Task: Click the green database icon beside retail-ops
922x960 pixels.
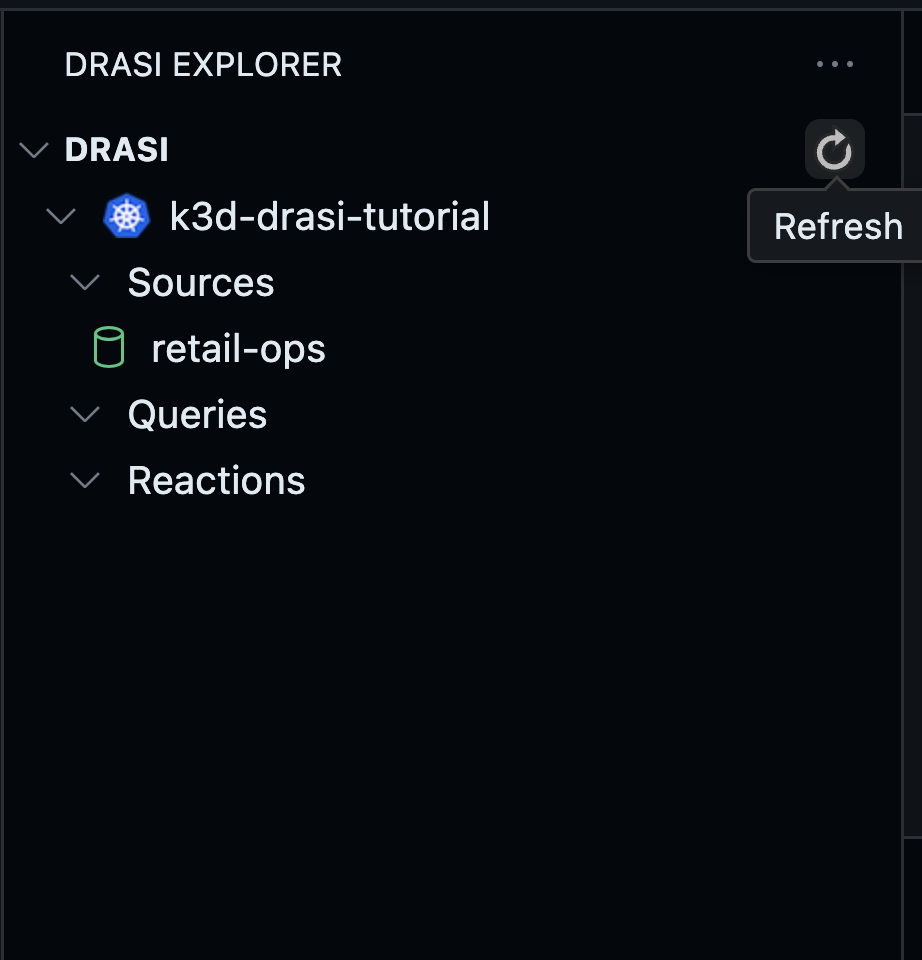Action: click(x=107, y=347)
